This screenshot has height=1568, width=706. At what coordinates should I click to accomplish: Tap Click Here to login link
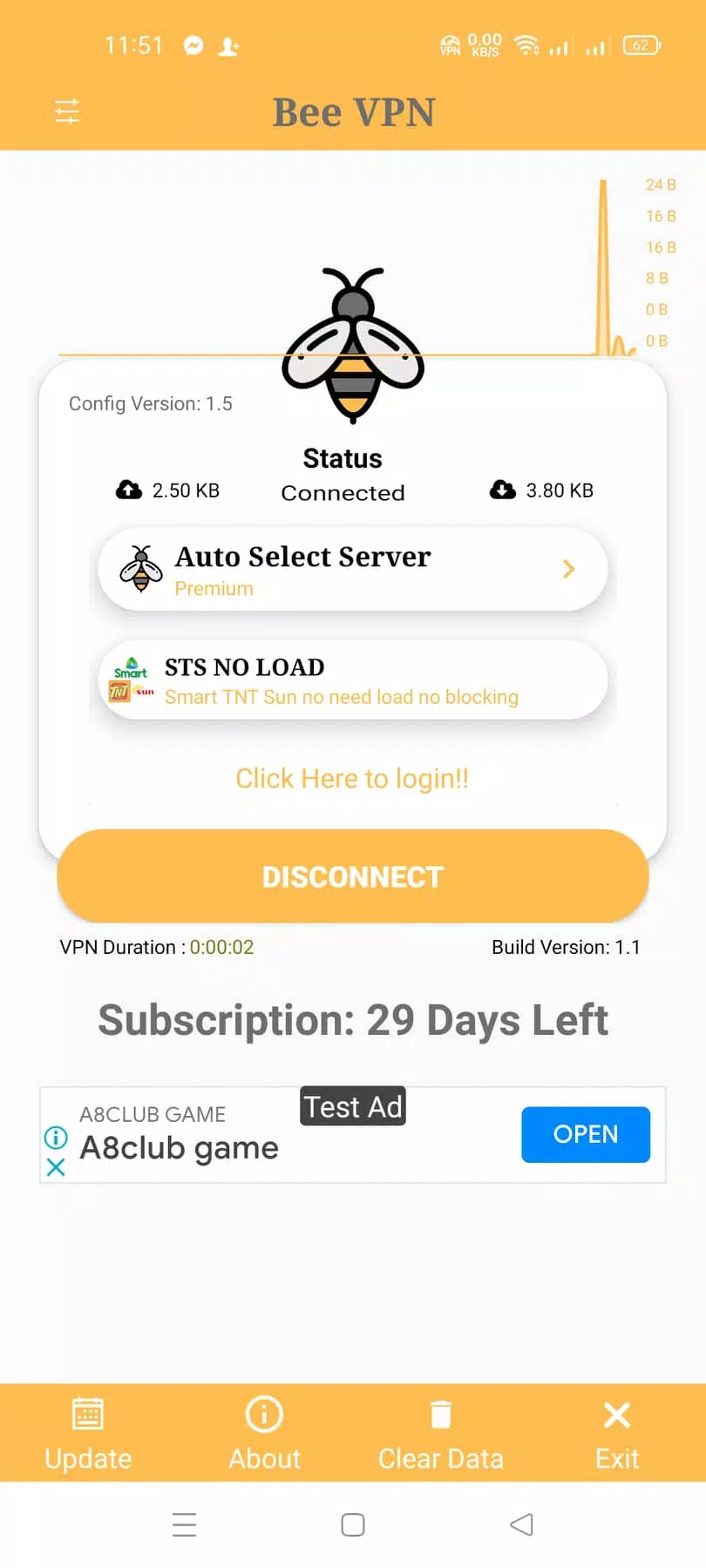pyautogui.click(x=352, y=778)
